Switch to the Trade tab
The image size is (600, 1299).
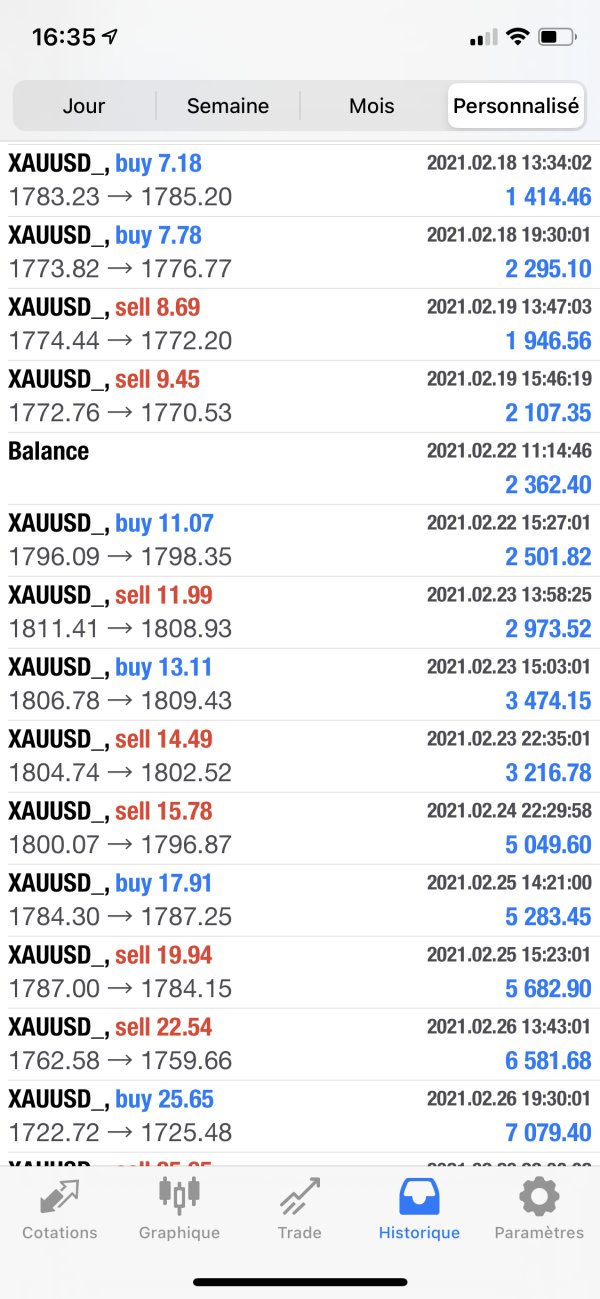tap(300, 1209)
